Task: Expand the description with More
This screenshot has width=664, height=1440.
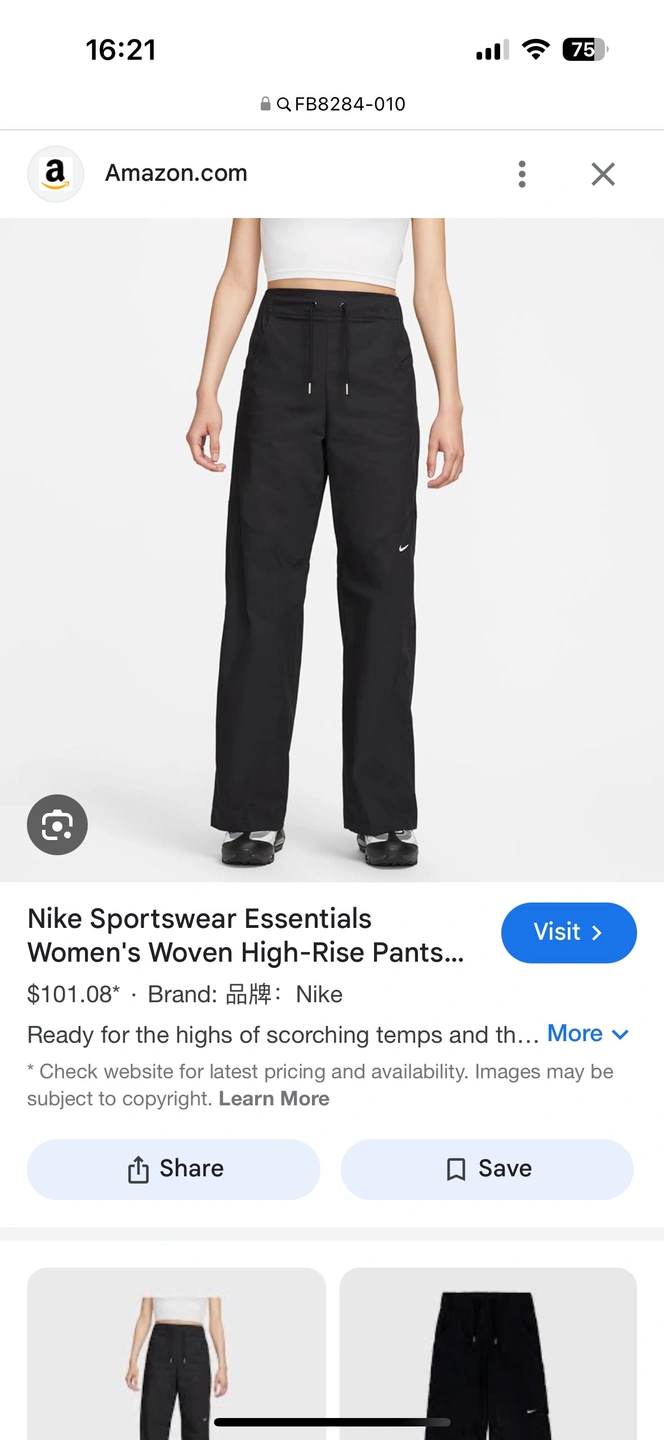Action: pyautogui.click(x=587, y=1034)
